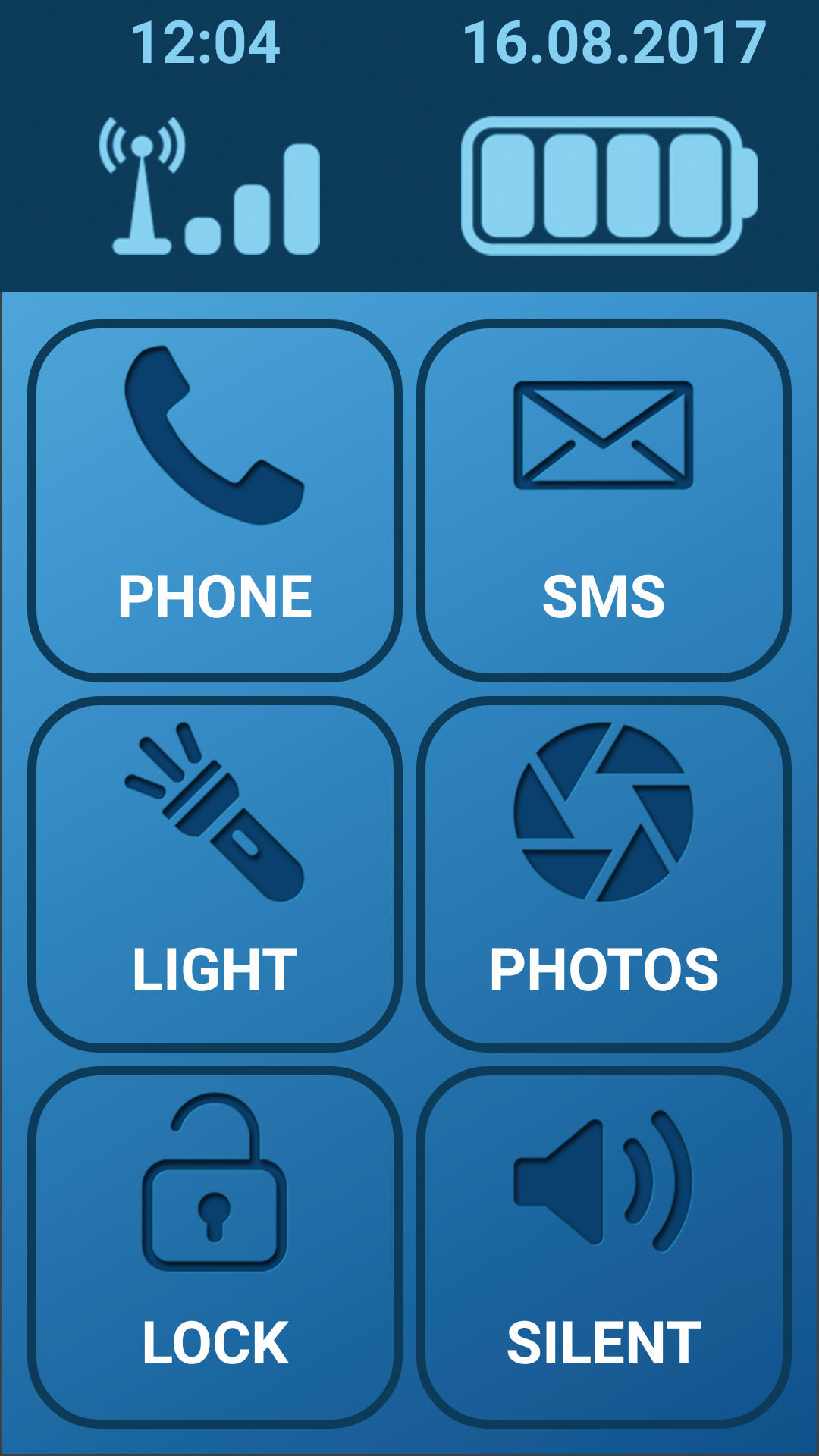The width and height of the screenshot is (819, 1456).
Task: Open the PHOTOS tile
Action: (x=604, y=874)
